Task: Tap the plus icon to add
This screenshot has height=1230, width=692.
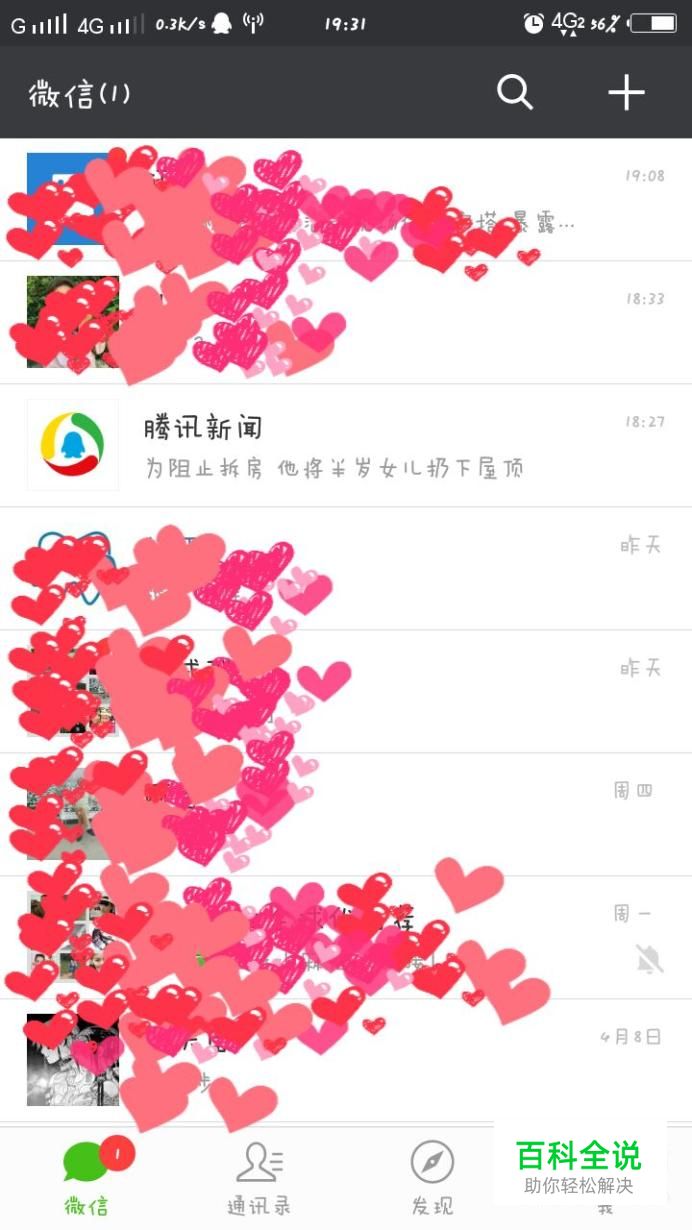Action: point(626,93)
